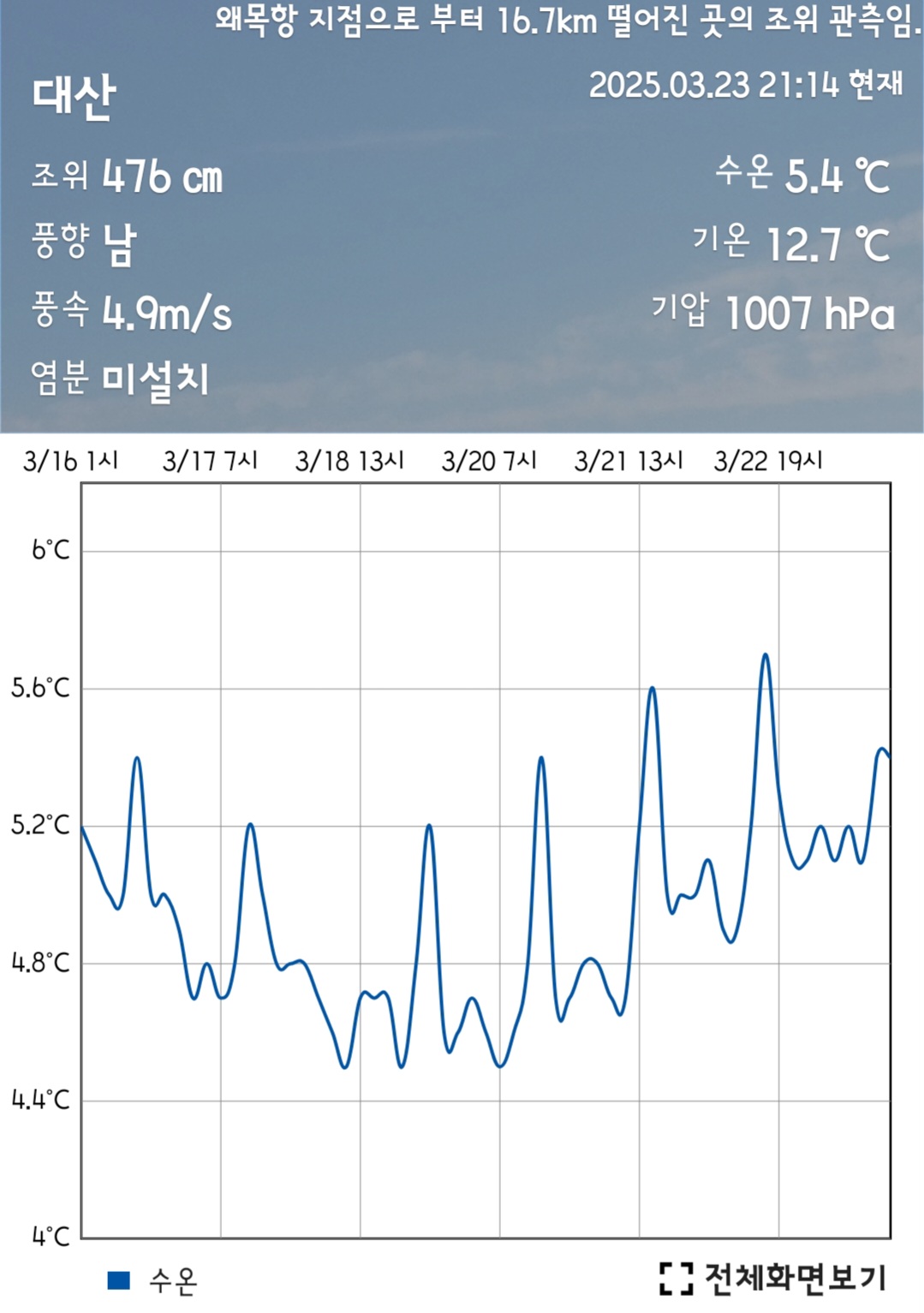Toggle the 수온 legend series

point(152,1280)
